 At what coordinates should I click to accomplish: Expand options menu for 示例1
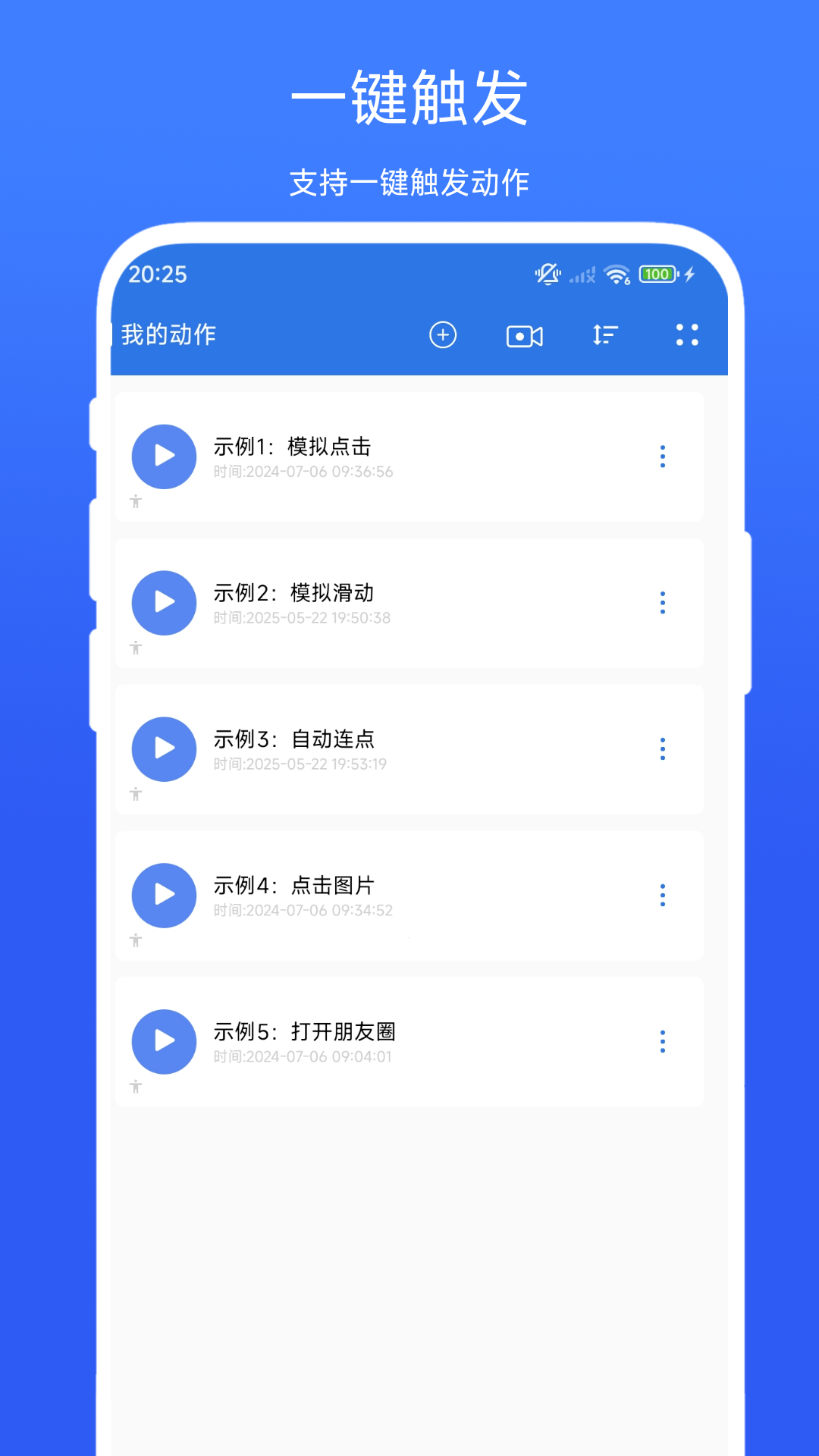663,457
